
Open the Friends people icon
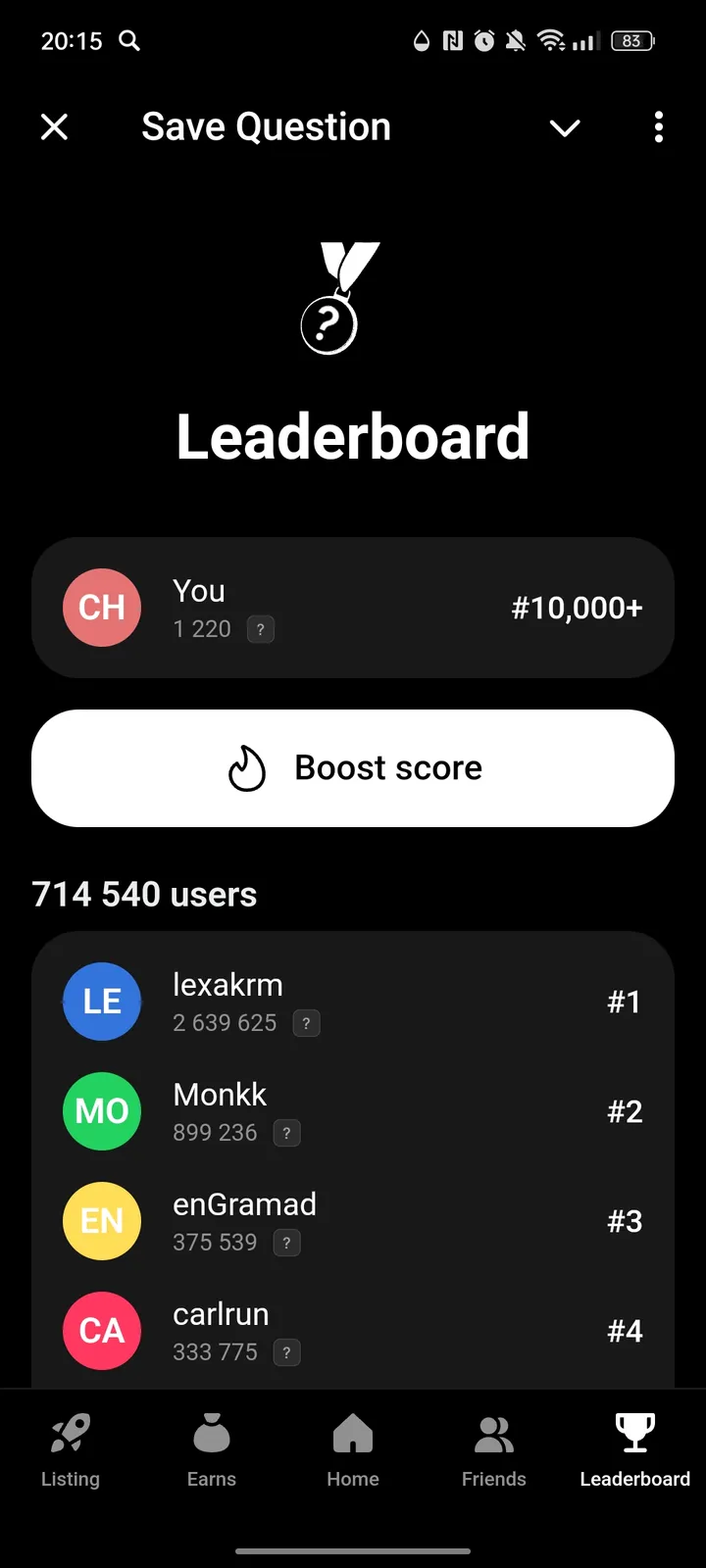pyautogui.click(x=493, y=1433)
